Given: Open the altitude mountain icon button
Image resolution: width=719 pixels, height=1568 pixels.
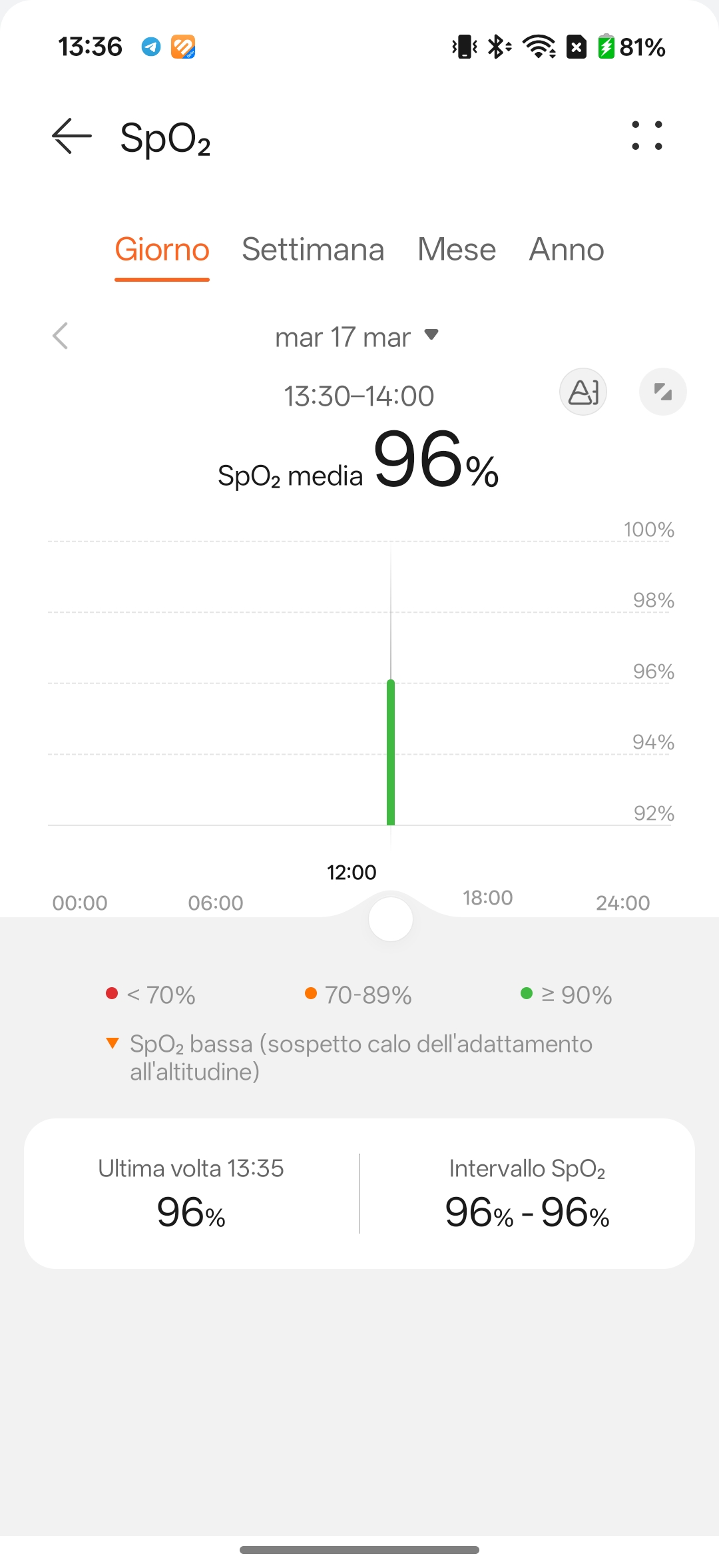Looking at the screenshot, I should [x=583, y=392].
